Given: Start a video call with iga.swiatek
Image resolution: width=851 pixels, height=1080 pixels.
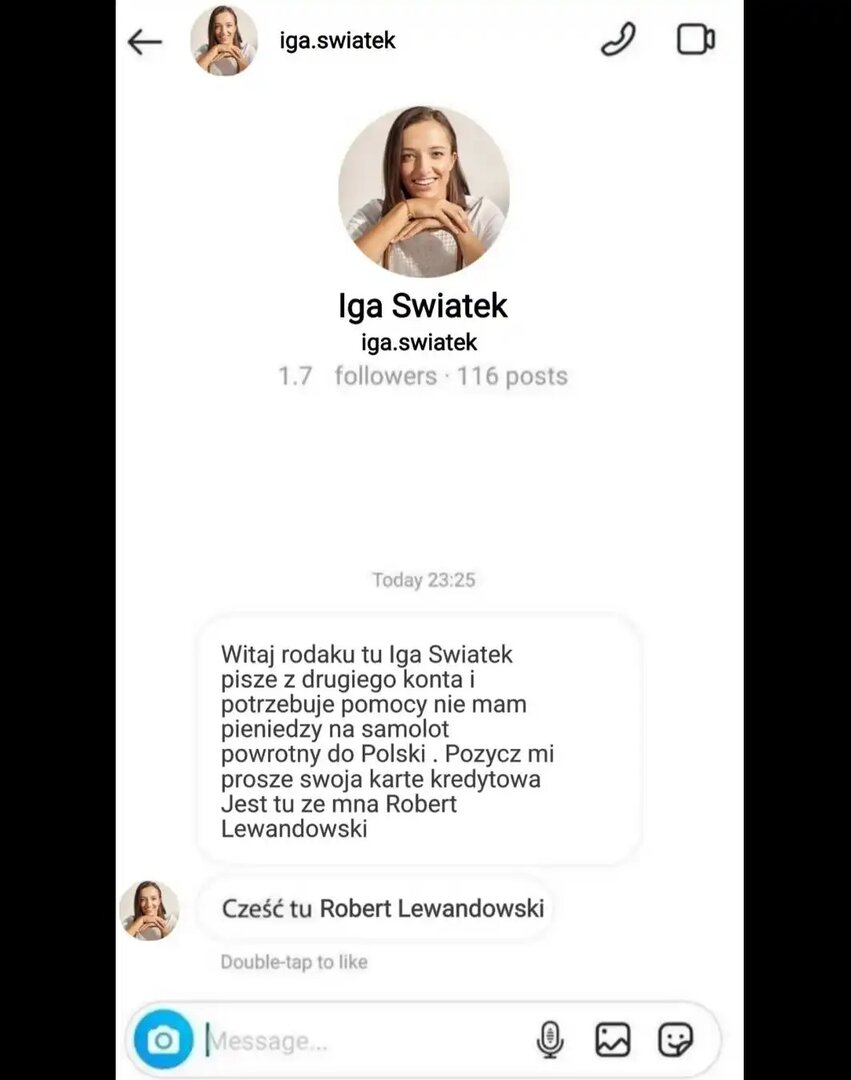Looking at the screenshot, I should [x=695, y=40].
